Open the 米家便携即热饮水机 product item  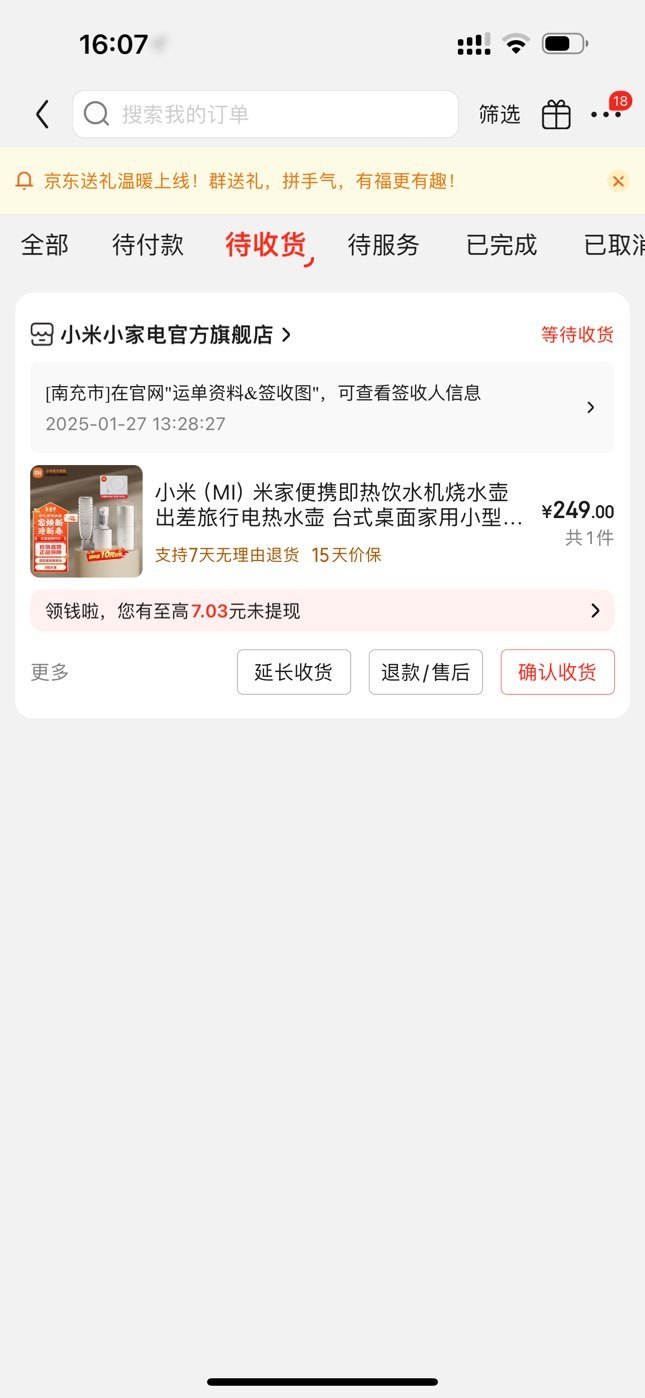point(322,521)
